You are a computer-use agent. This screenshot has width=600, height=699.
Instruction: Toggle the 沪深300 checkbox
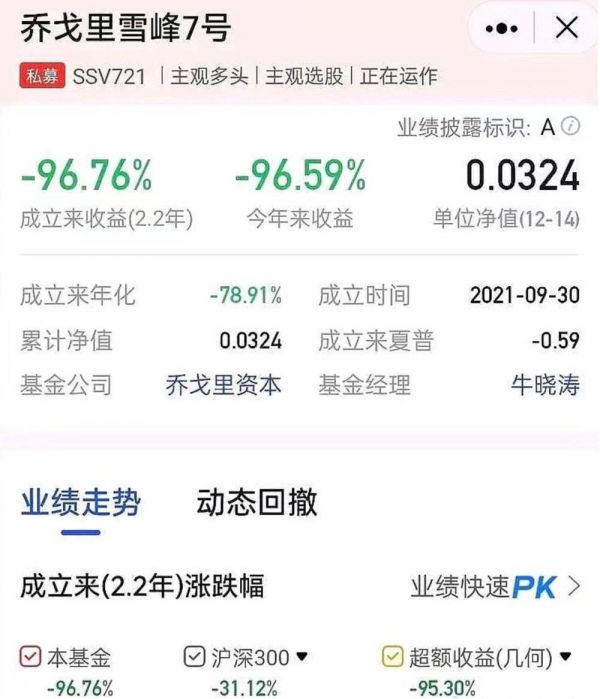point(195,658)
